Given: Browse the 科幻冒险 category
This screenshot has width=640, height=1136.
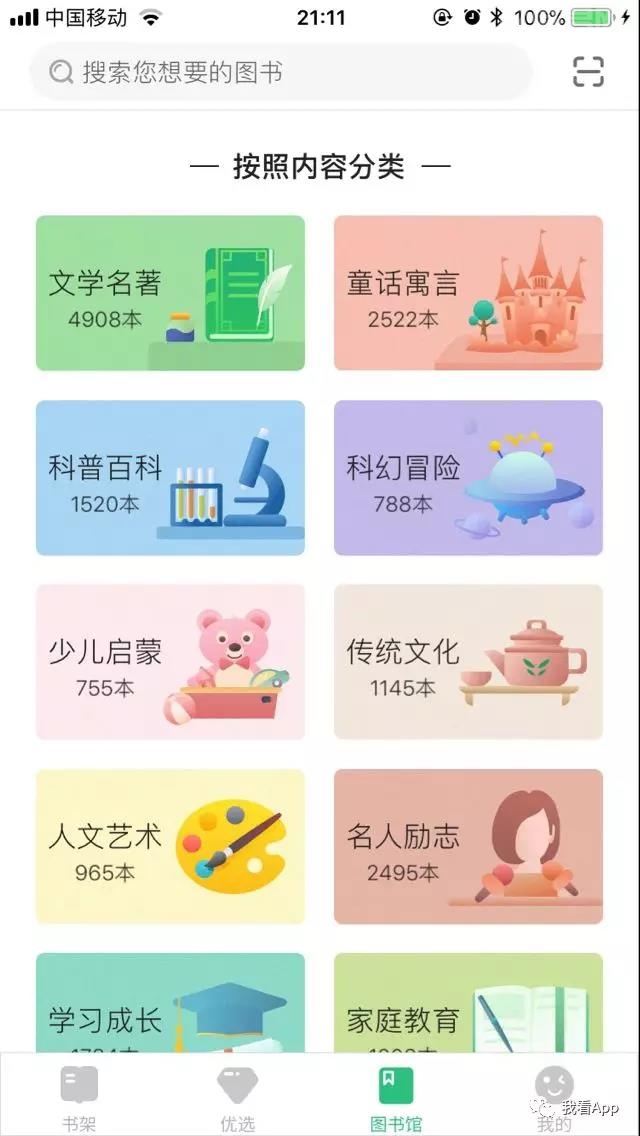Looking at the screenshot, I should click(x=468, y=478).
